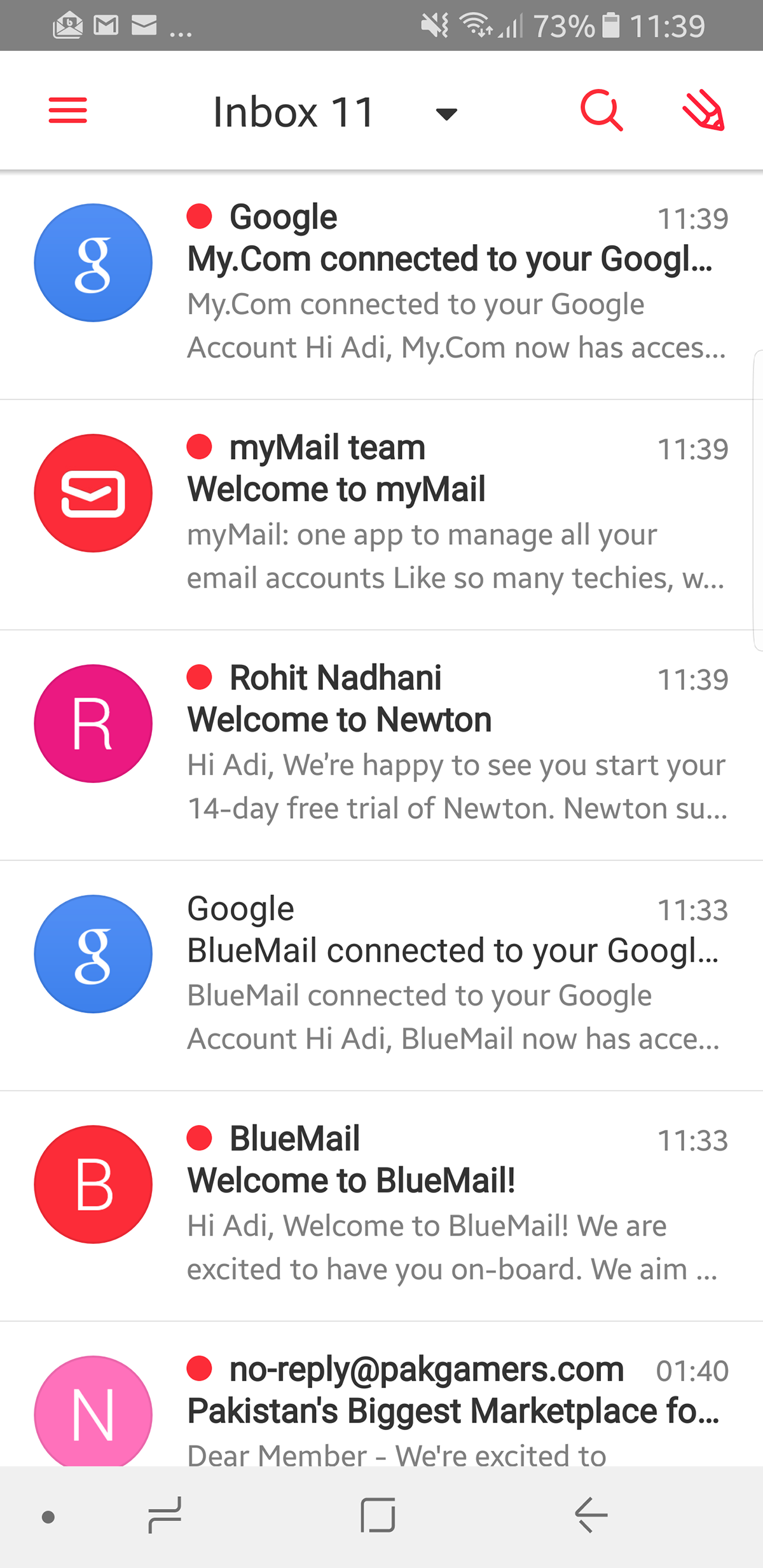Screen dimensions: 763x1568
Task: Go back using the system back button
Action: [591, 1515]
